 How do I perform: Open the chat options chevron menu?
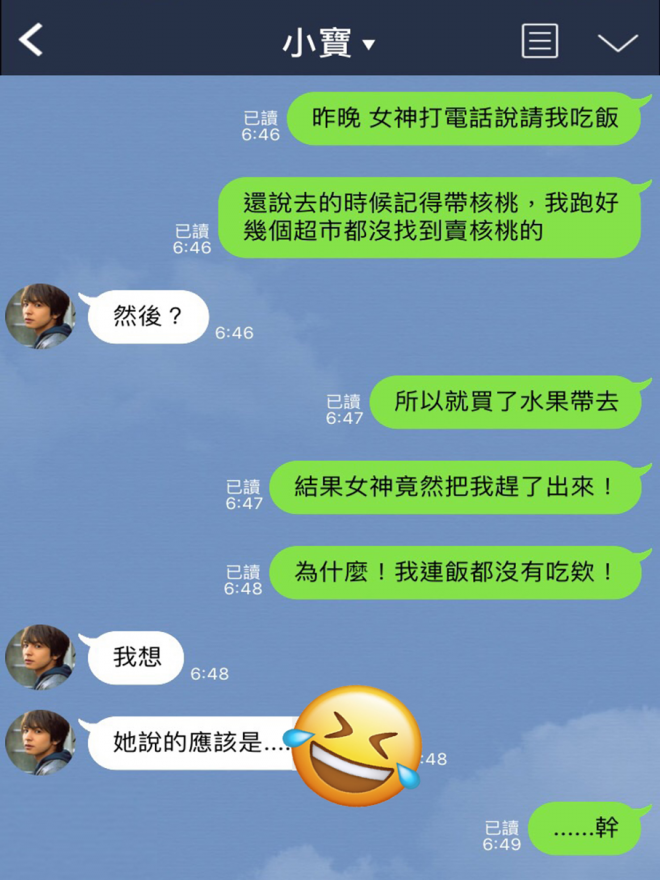617,42
